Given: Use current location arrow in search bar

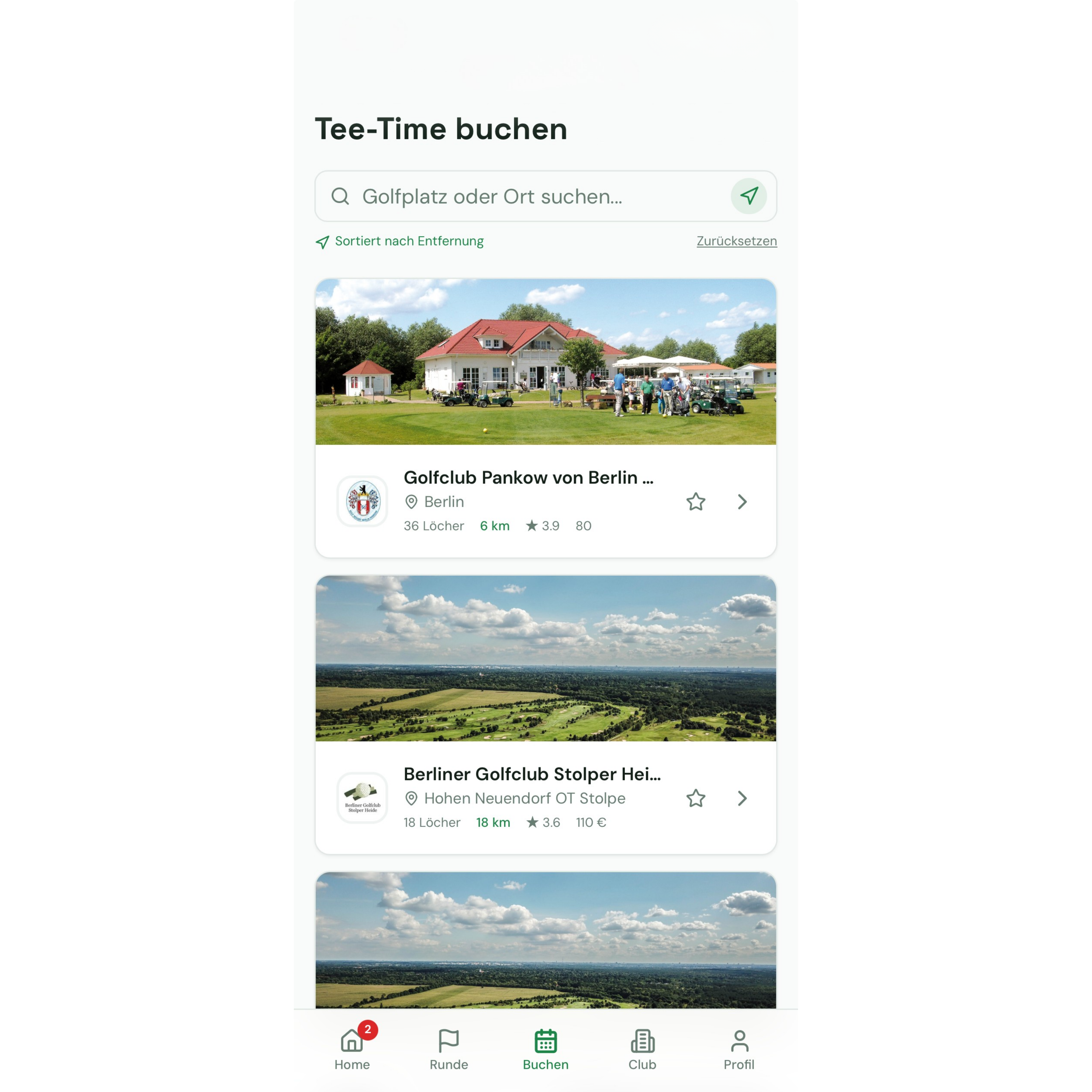Looking at the screenshot, I should point(748,196).
